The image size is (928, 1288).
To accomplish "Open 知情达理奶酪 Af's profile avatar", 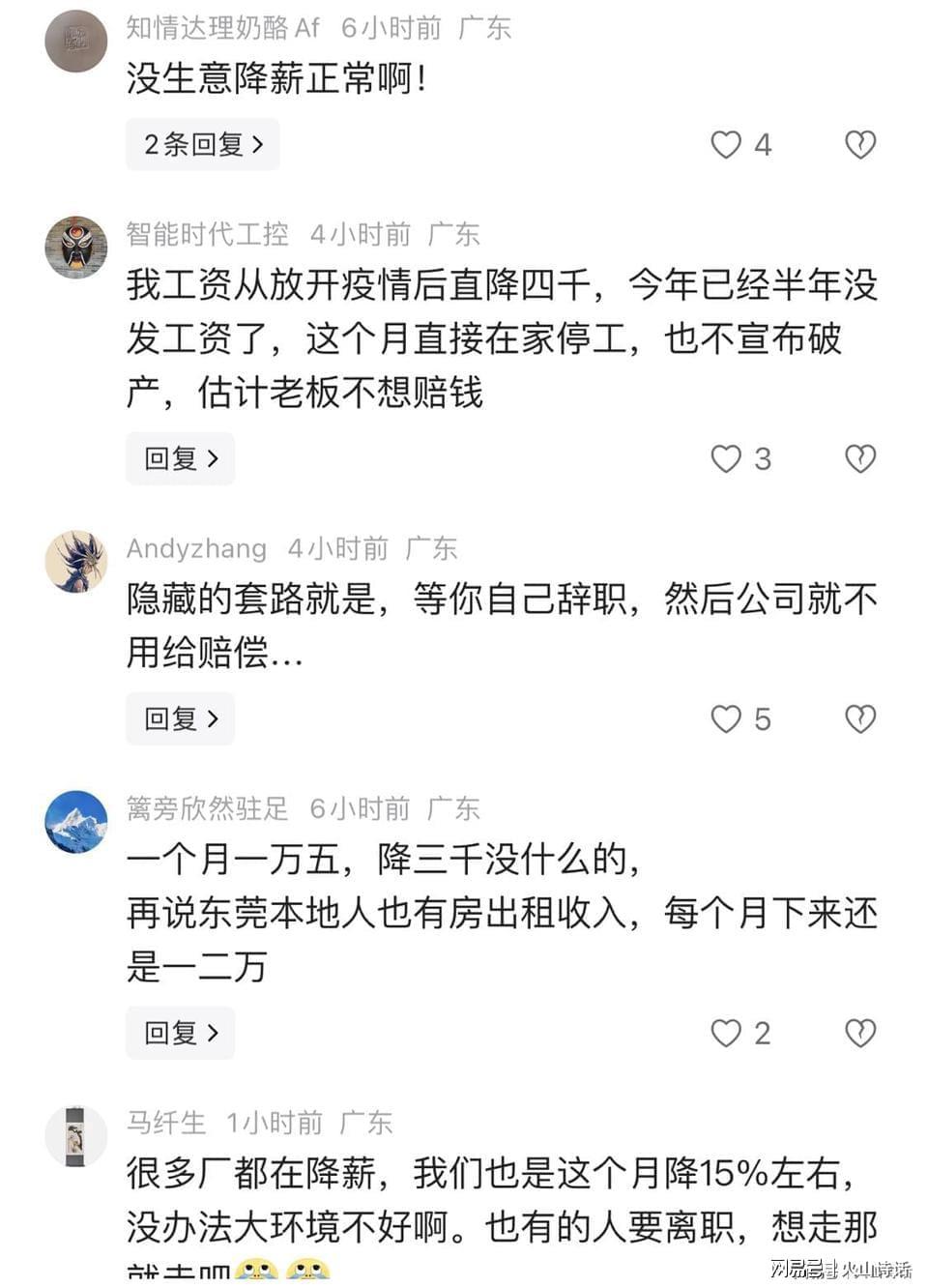I will click(76, 41).
